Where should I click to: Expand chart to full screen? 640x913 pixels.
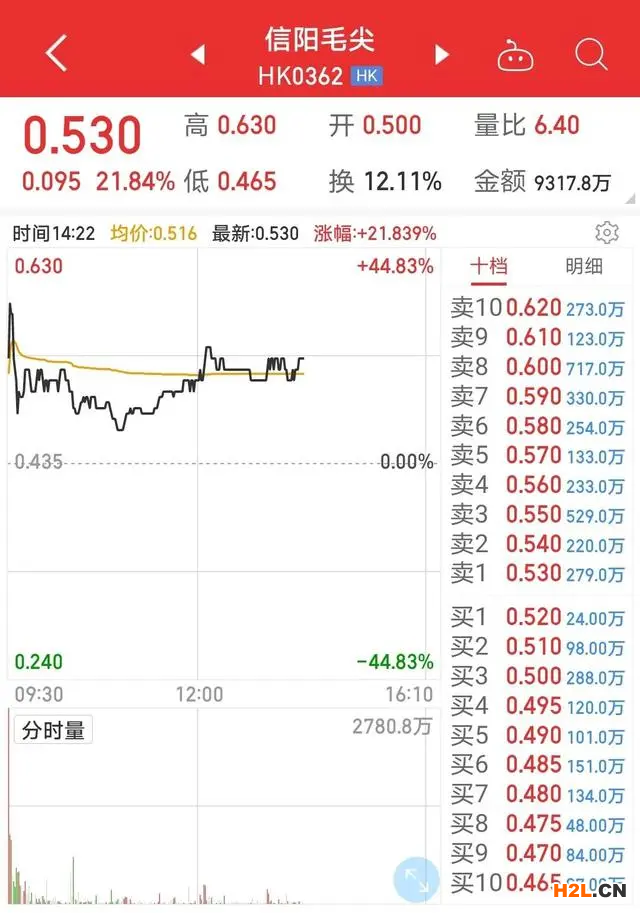pyautogui.click(x=416, y=881)
